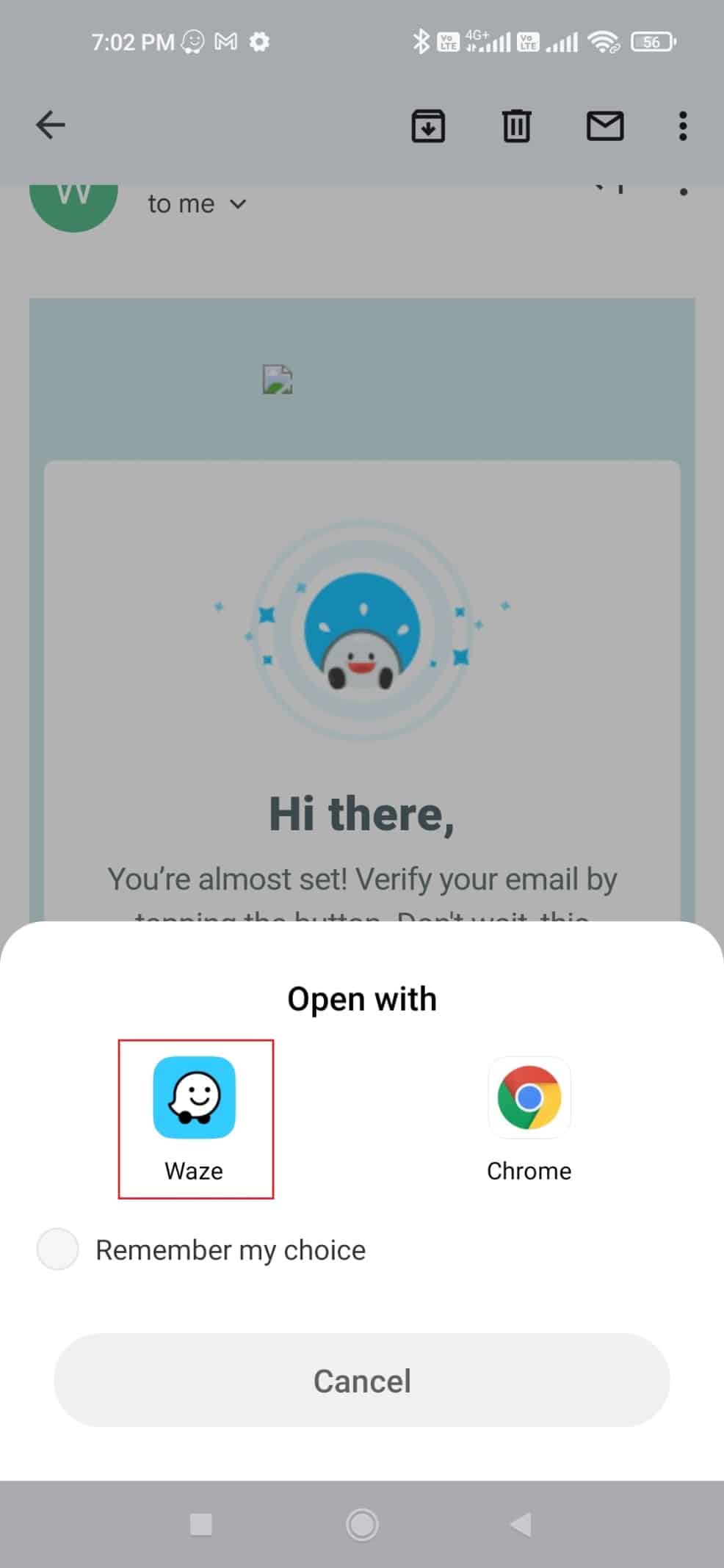Tap the system home button
The width and height of the screenshot is (724, 1568).
[x=362, y=1525]
